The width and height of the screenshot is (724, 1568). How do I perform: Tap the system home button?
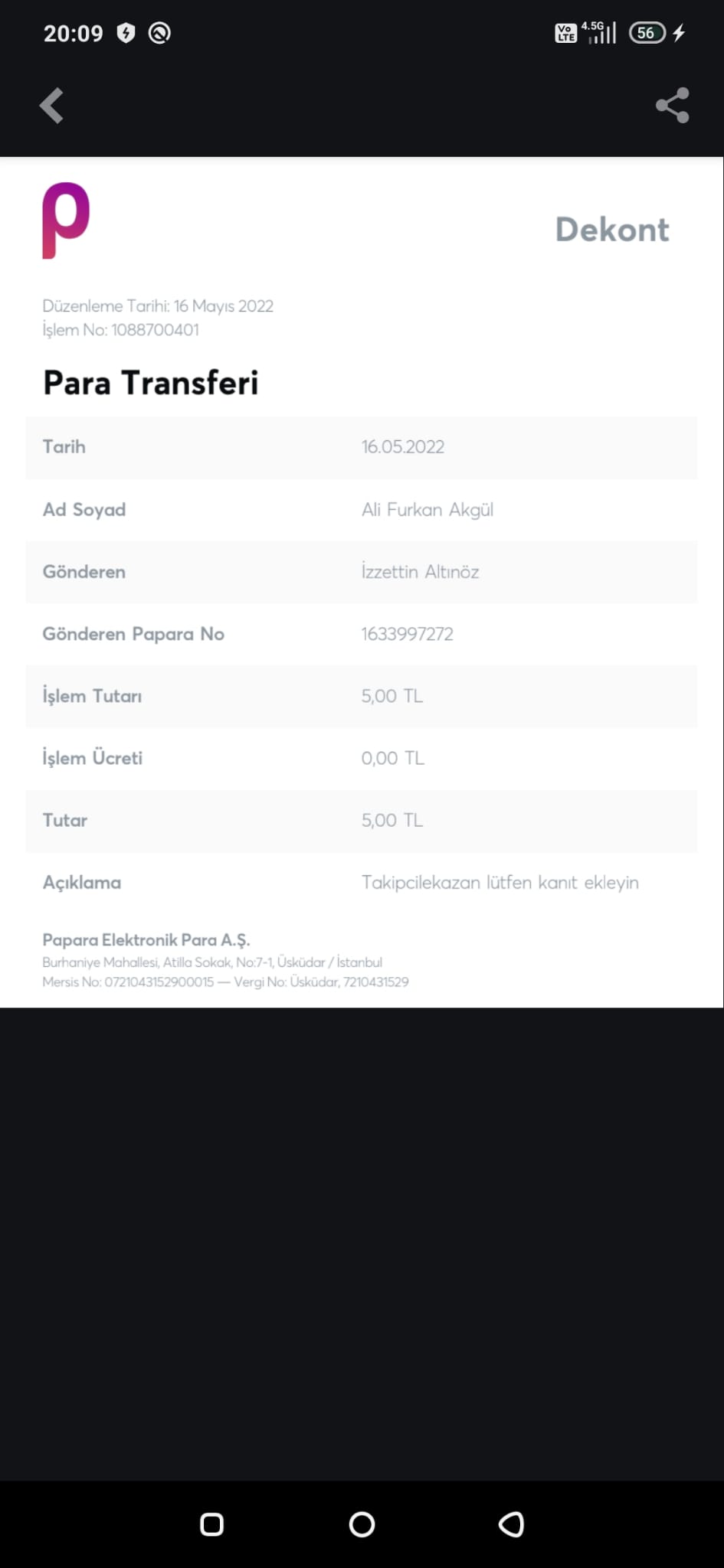362,1524
